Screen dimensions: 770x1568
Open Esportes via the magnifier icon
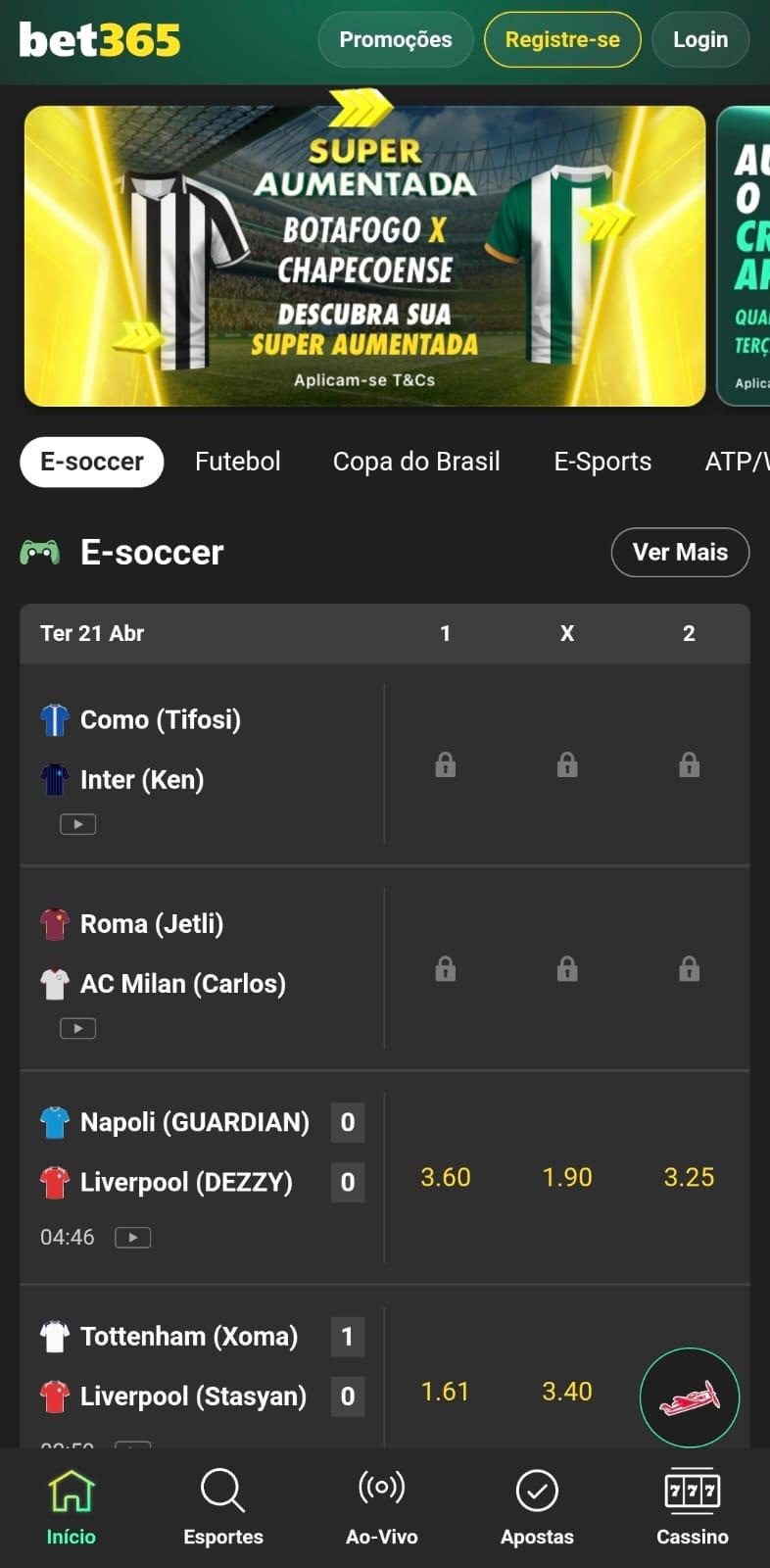(222, 1492)
